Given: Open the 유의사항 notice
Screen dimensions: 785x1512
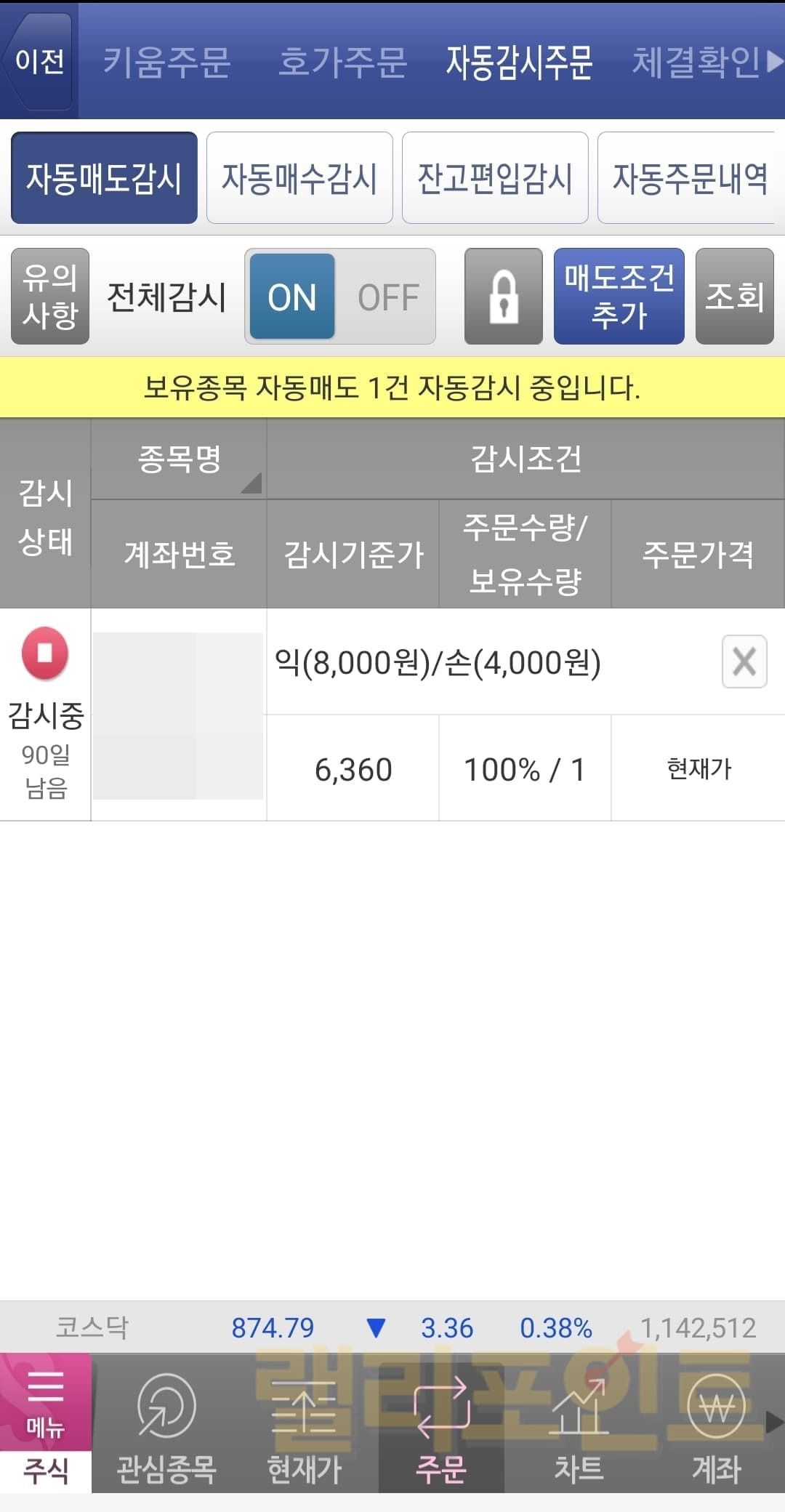Looking at the screenshot, I should [x=50, y=296].
